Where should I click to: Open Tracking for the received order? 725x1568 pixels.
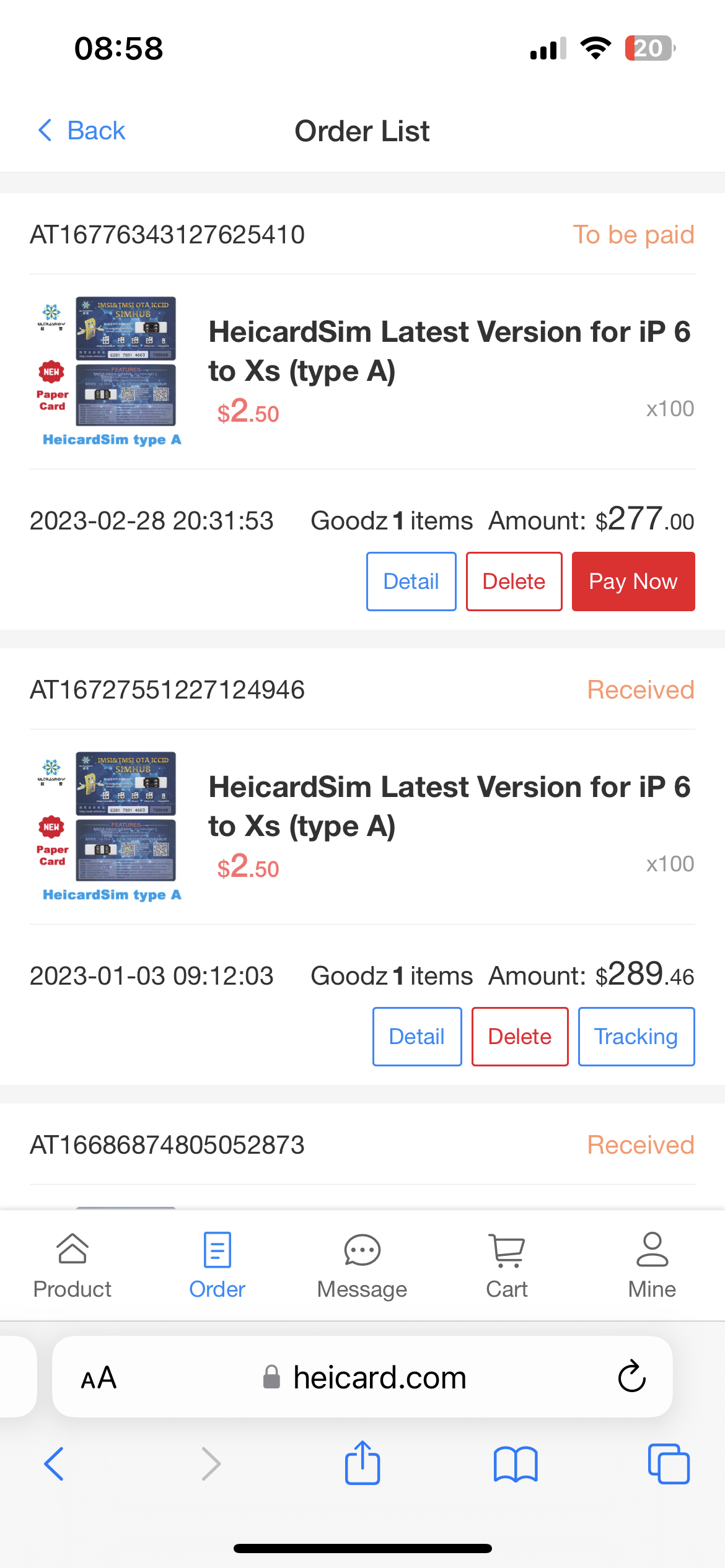coord(636,1037)
